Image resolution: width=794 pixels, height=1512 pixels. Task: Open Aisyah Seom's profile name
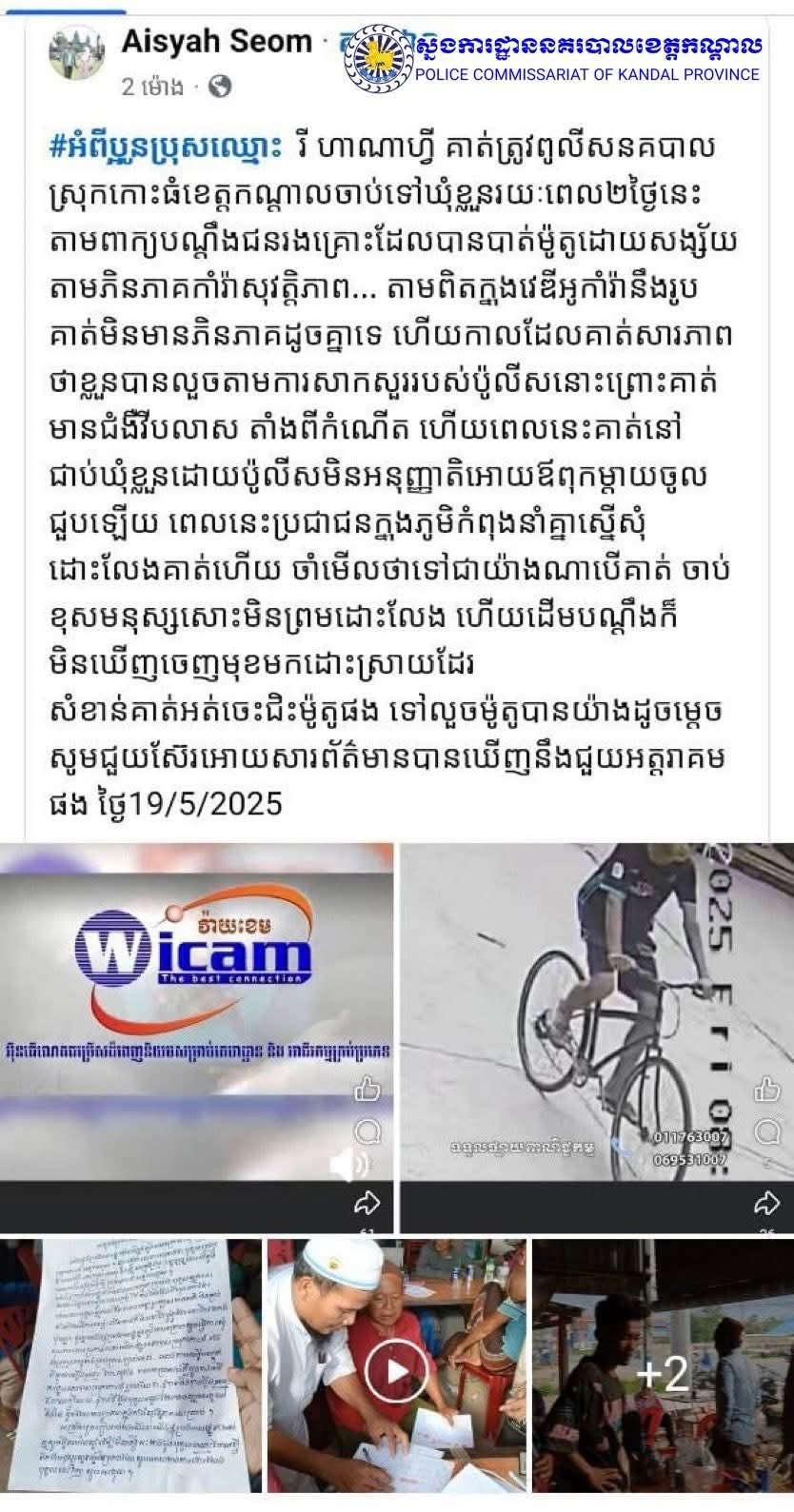pyautogui.click(x=216, y=42)
